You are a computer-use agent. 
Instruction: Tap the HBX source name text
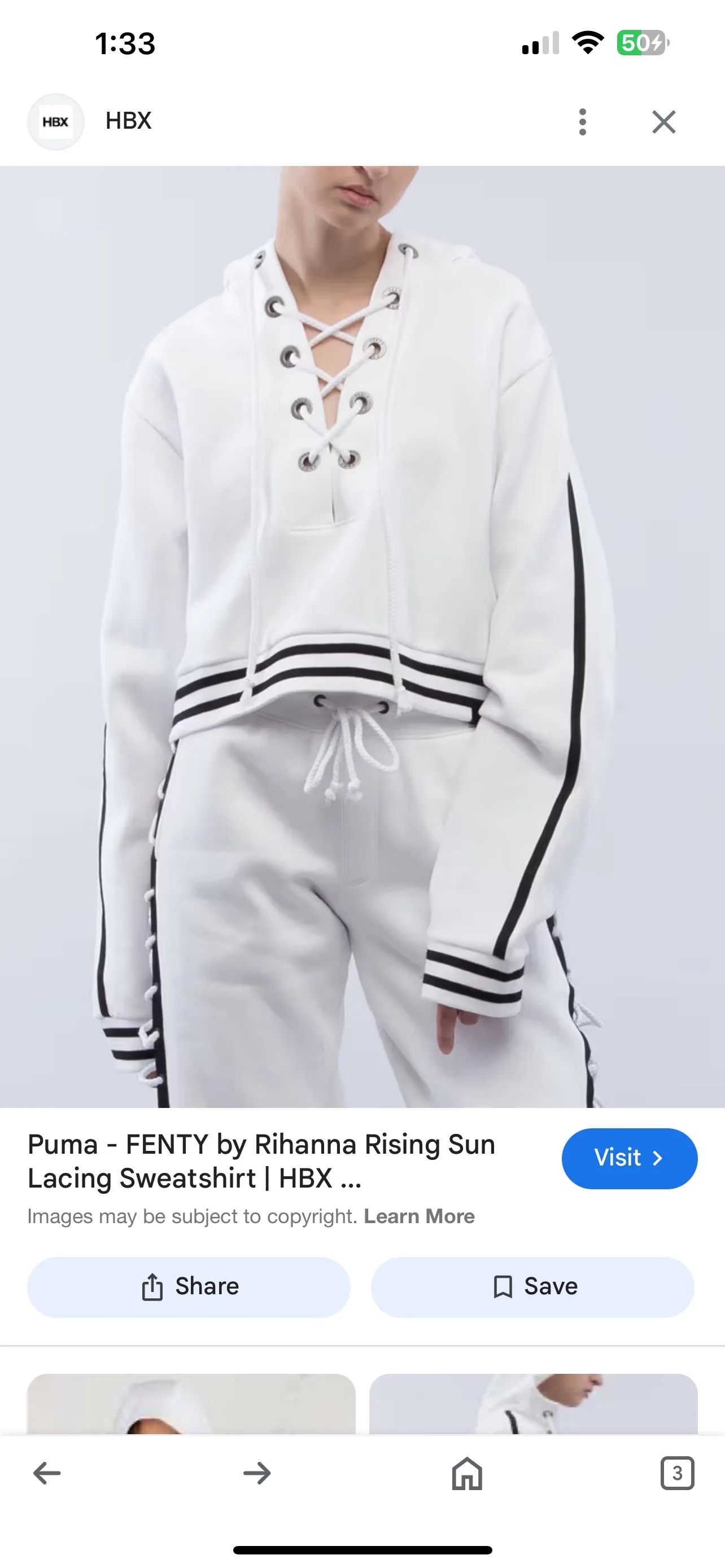[128, 121]
